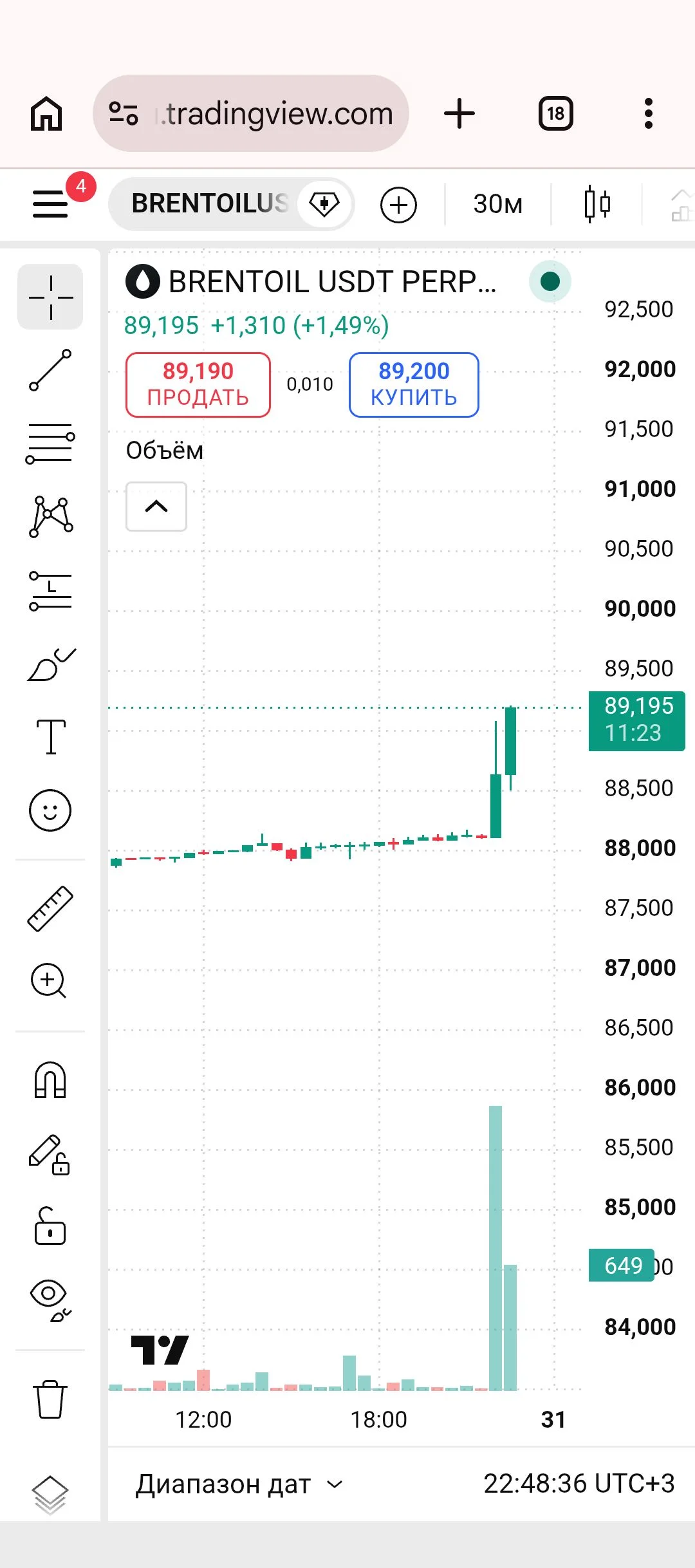Change the 30м timeframe

497,205
